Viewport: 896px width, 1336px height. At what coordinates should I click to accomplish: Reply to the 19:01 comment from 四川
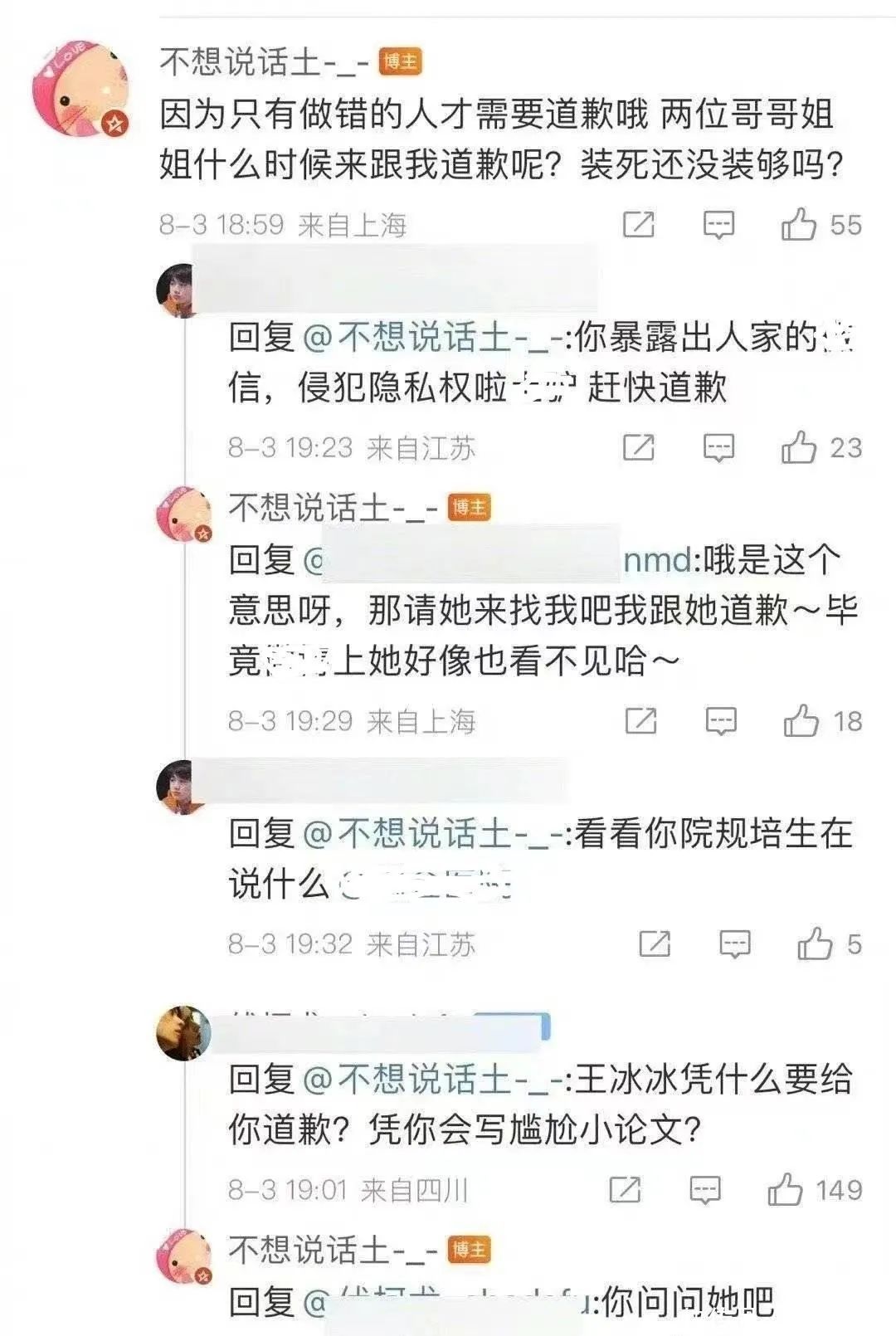pyautogui.click(x=705, y=1189)
